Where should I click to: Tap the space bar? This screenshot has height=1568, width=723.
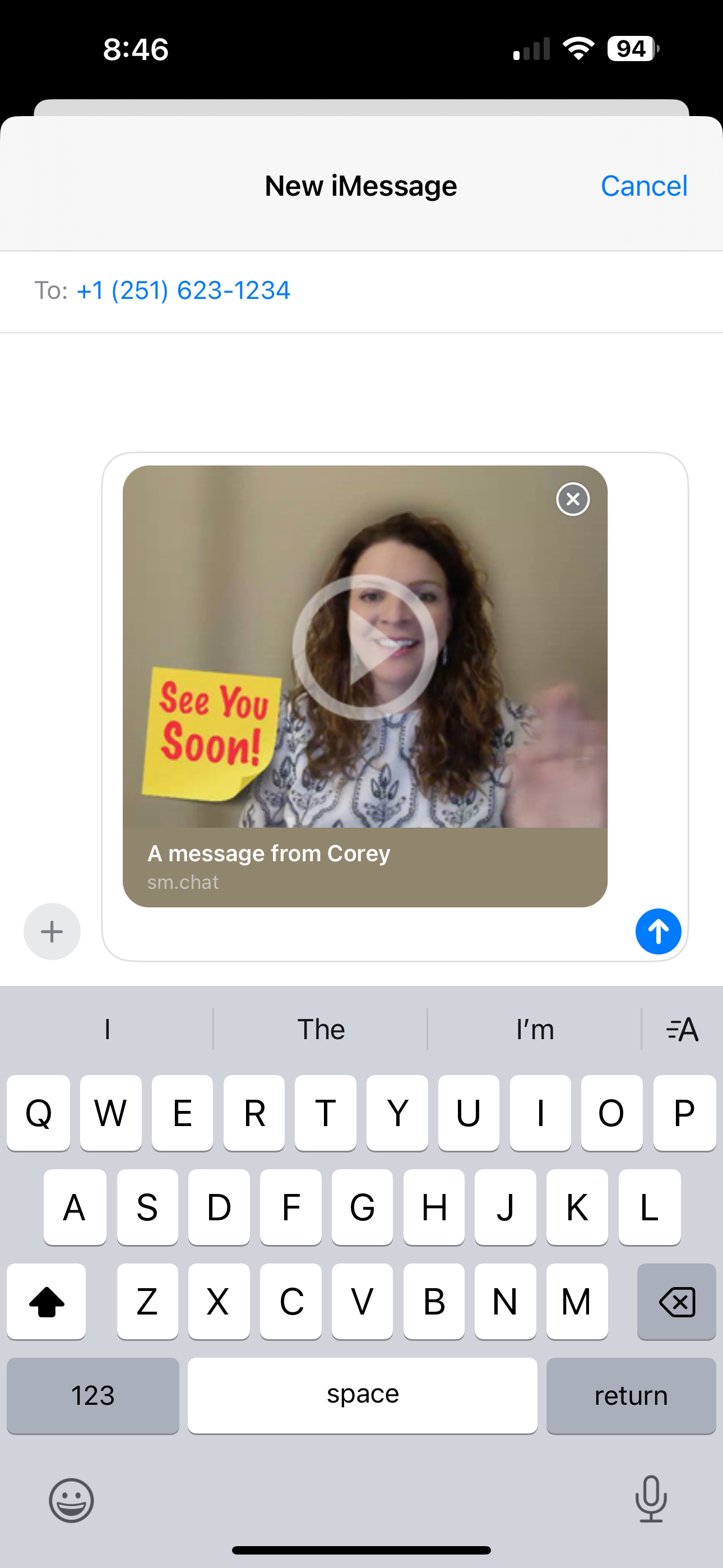(362, 1395)
